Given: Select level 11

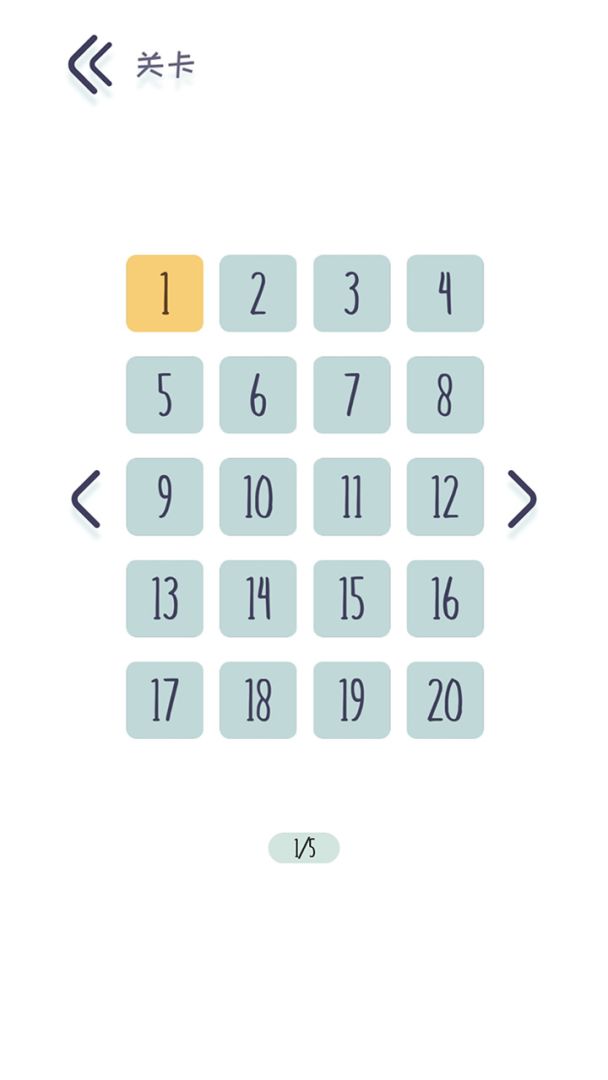Looking at the screenshot, I should [x=352, y=497].
